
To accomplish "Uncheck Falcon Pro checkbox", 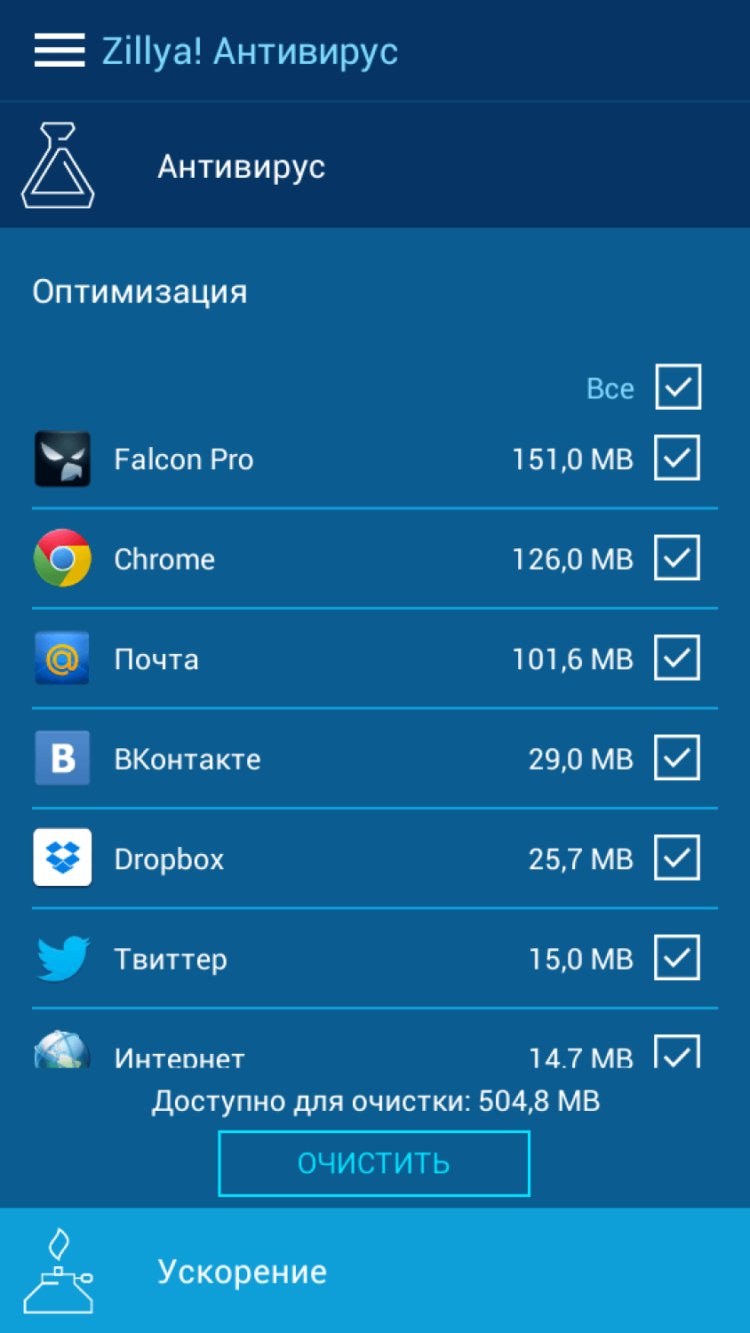I will (677, 458).
